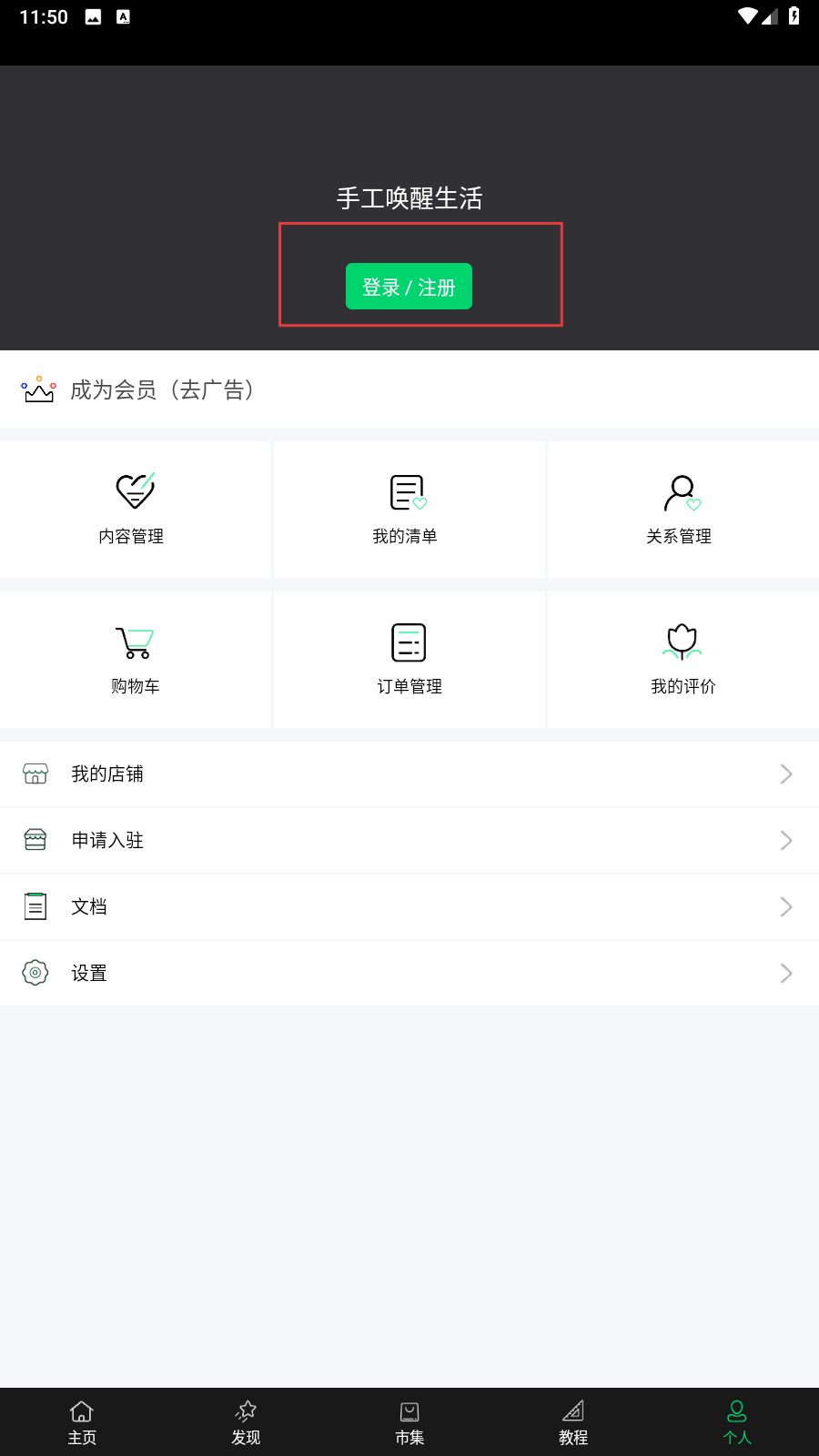
Task: Switch to the 主页 tab
Action: [82, 1422]
